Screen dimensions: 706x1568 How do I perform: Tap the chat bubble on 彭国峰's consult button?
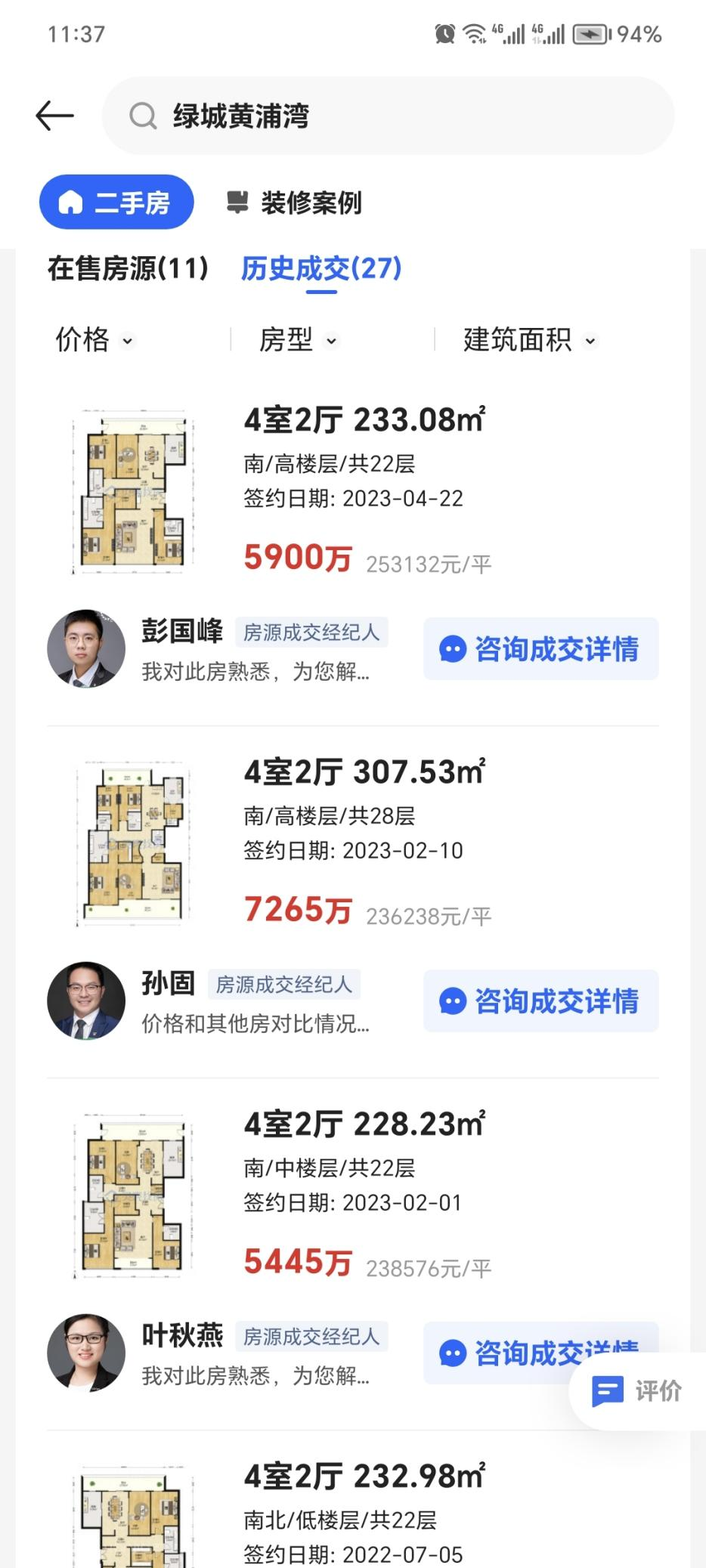coord(452,649)
